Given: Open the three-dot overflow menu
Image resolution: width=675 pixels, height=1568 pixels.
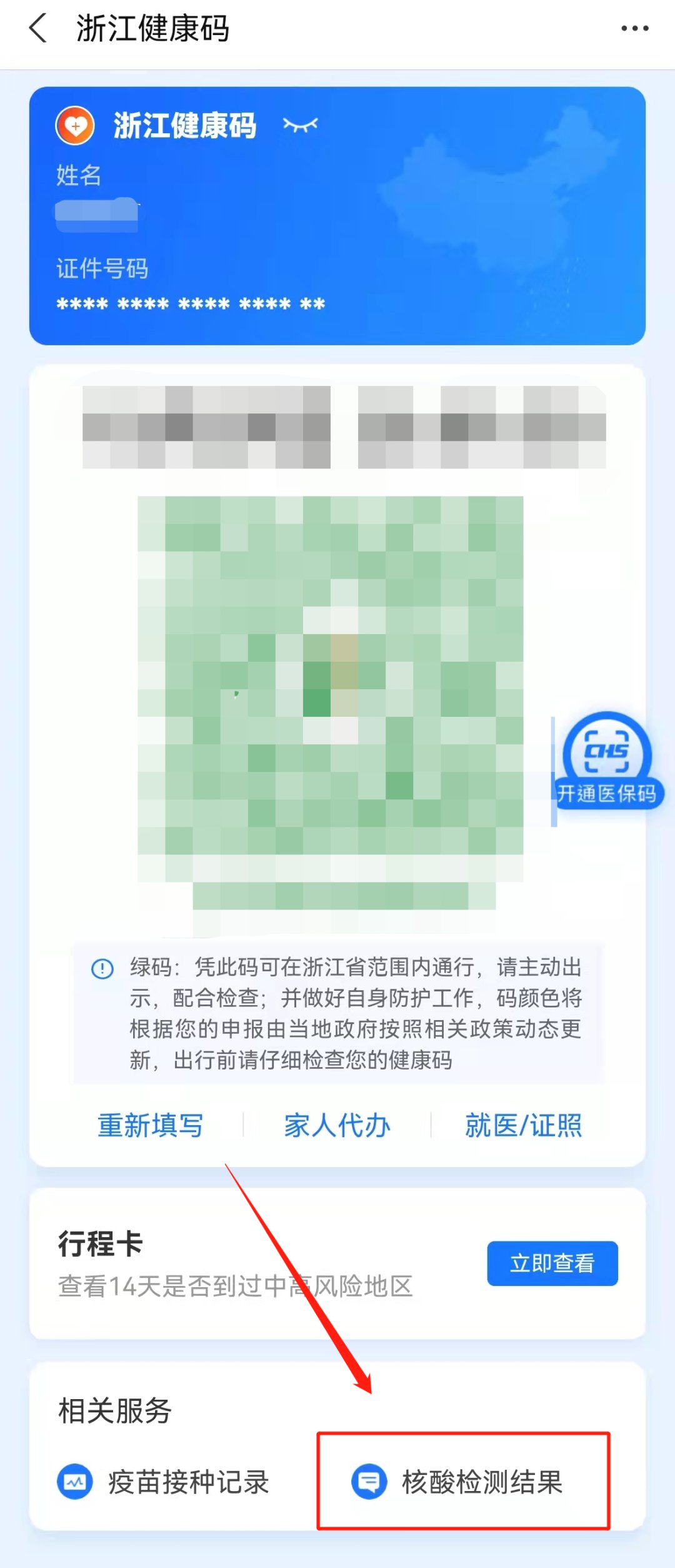Looking at the screenshot, I should 634,29.
